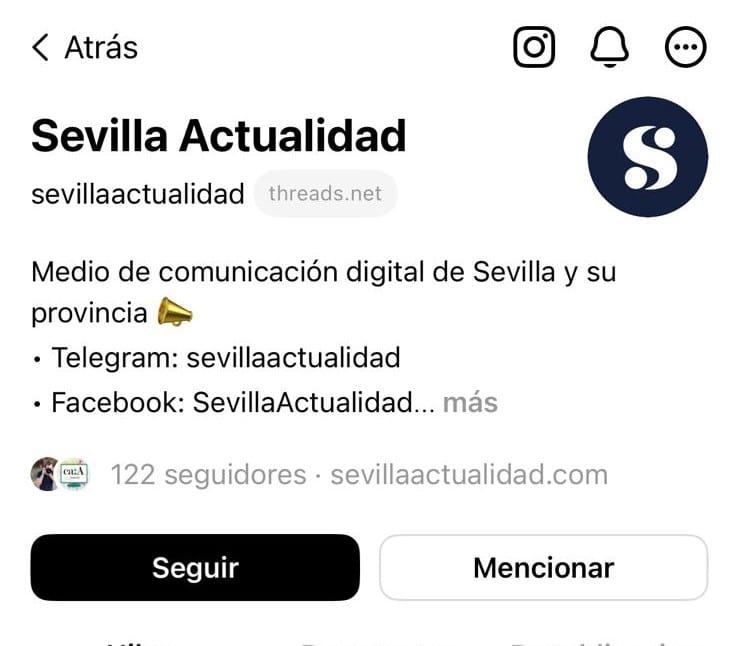Expand the bio with "más"
The image size is (739, 646).
coord(470,403)
